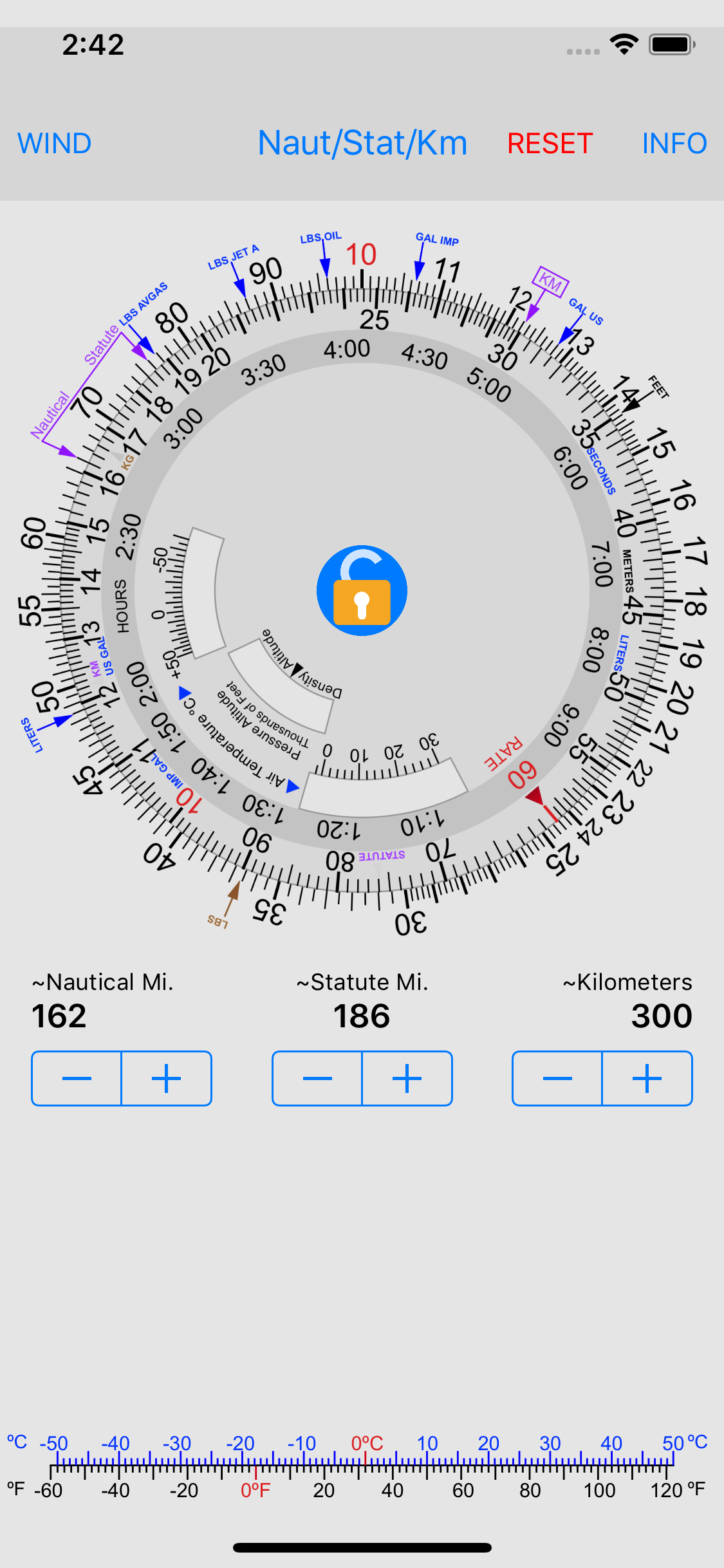Increase the Nautical Mi. value
The width and height of the screenshot is (724, 1568).
(166, 1079)
